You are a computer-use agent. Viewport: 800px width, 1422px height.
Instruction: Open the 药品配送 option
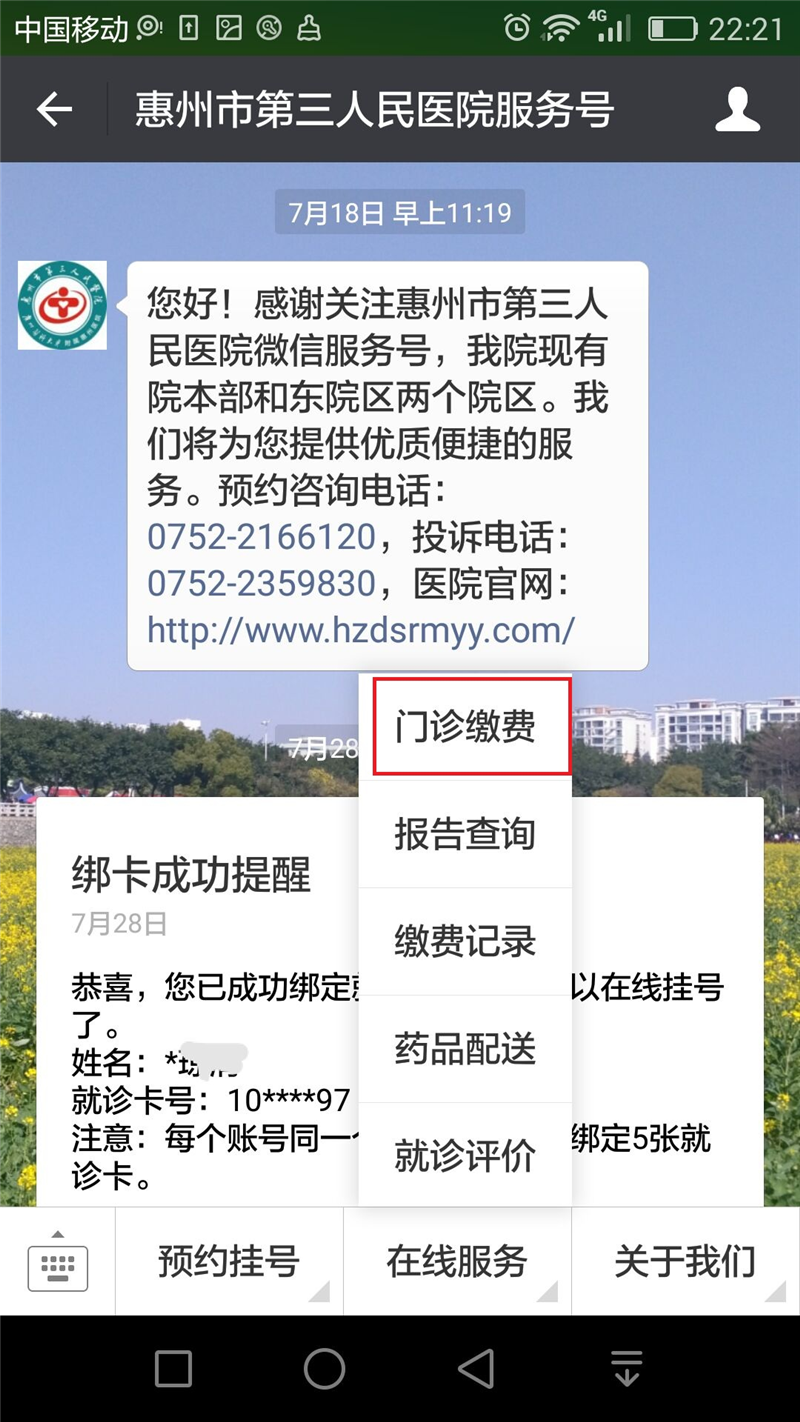(465, 1049)
